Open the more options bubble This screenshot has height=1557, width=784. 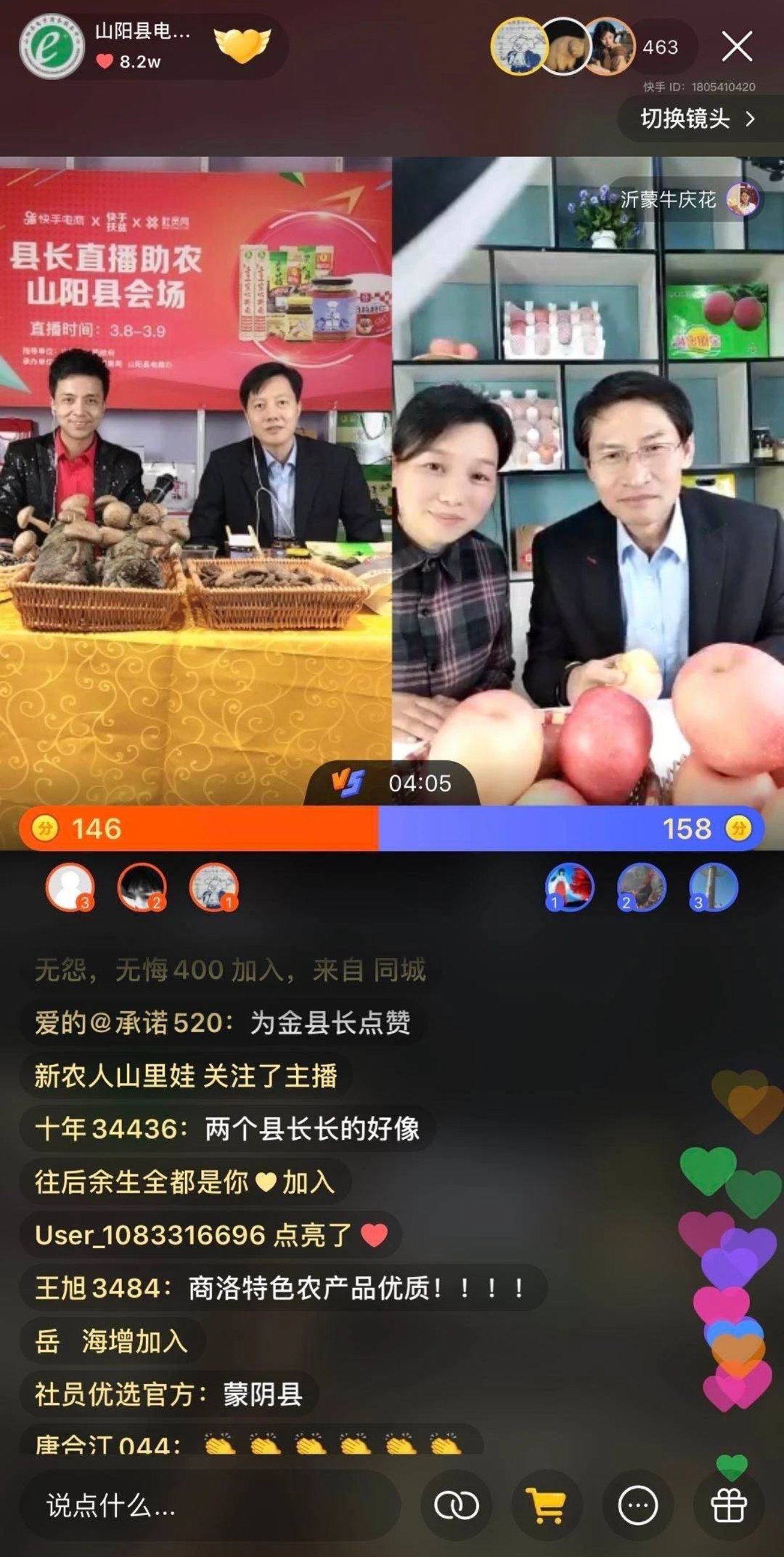click(x=638, y=1505)
